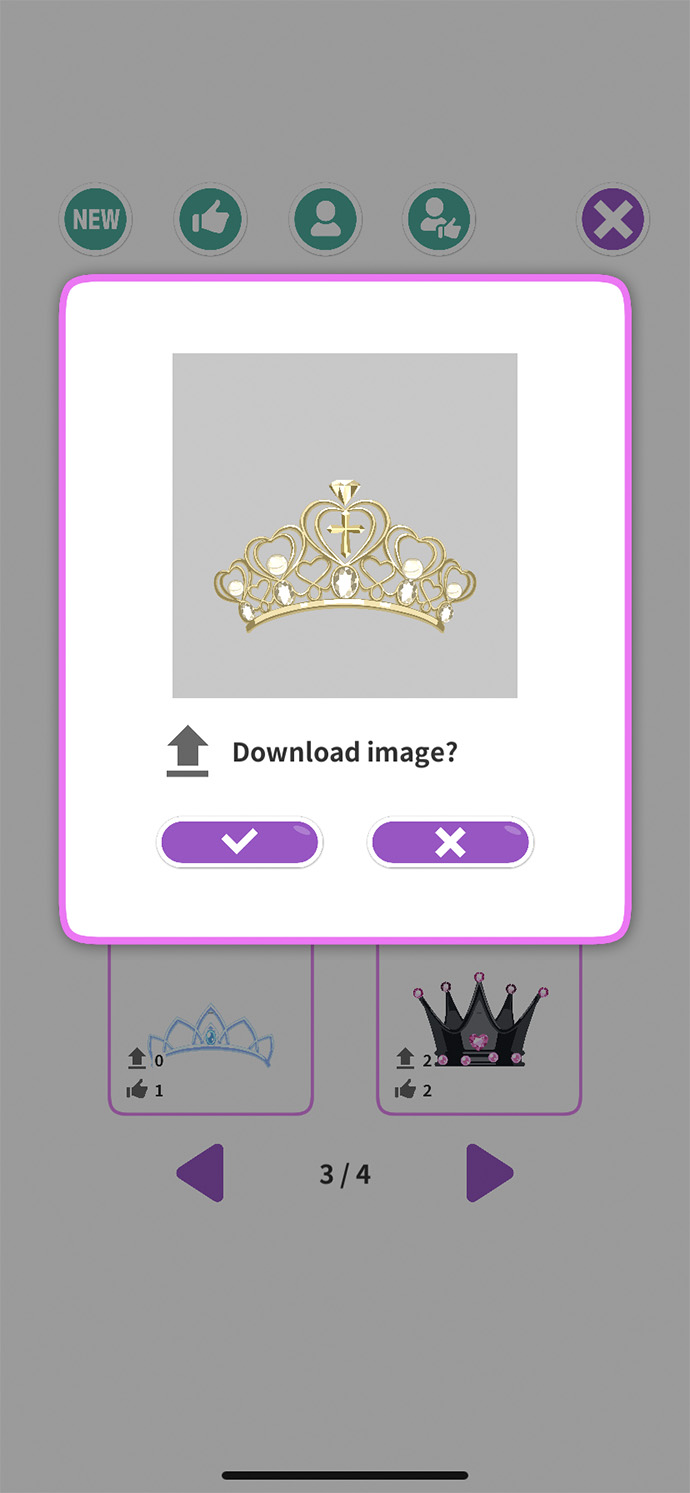Image resolution: width=690 pixels, height=1493 pixels.
Task: Open my uploads via the person icon
Action: (325, 219)
